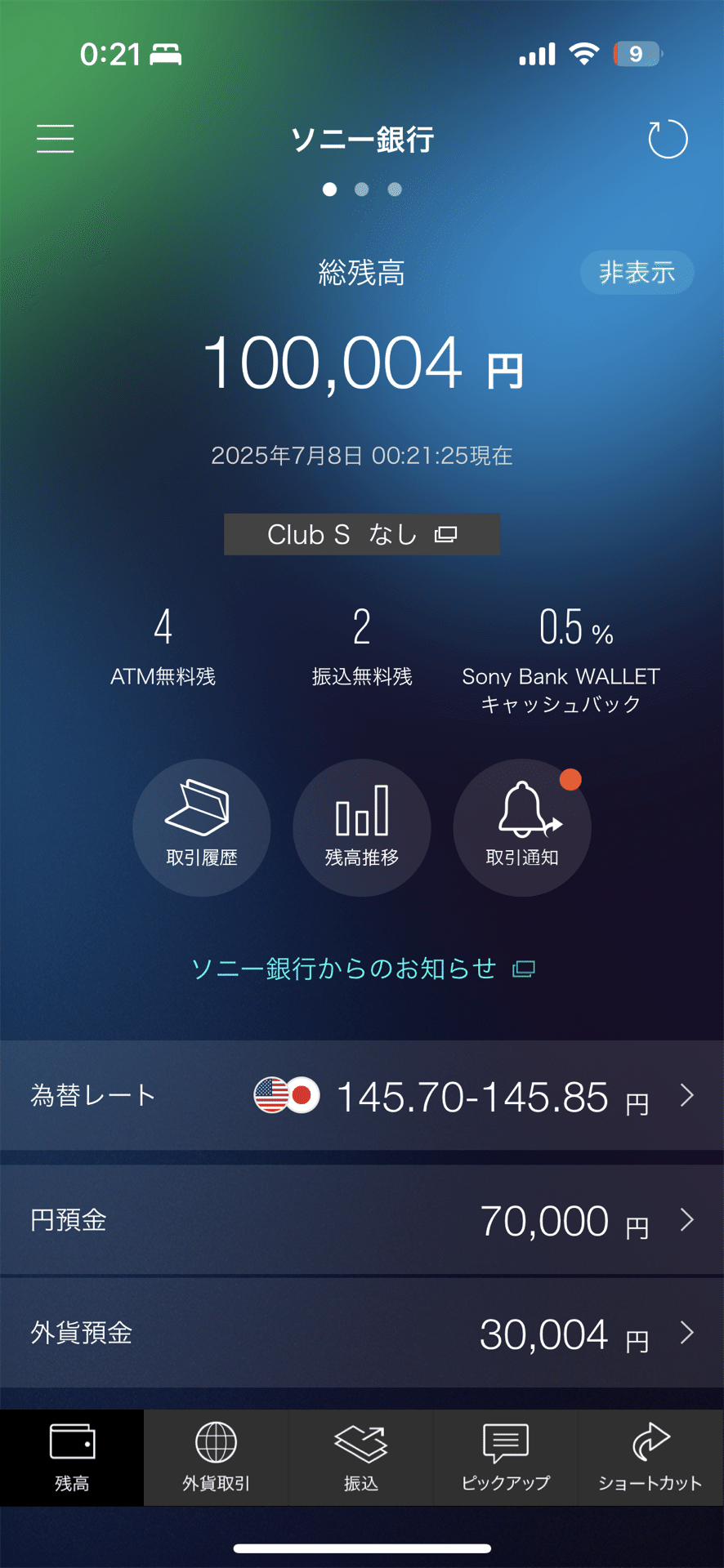Expand the 円預金 yen deposit row

(x=362, y=1220)
